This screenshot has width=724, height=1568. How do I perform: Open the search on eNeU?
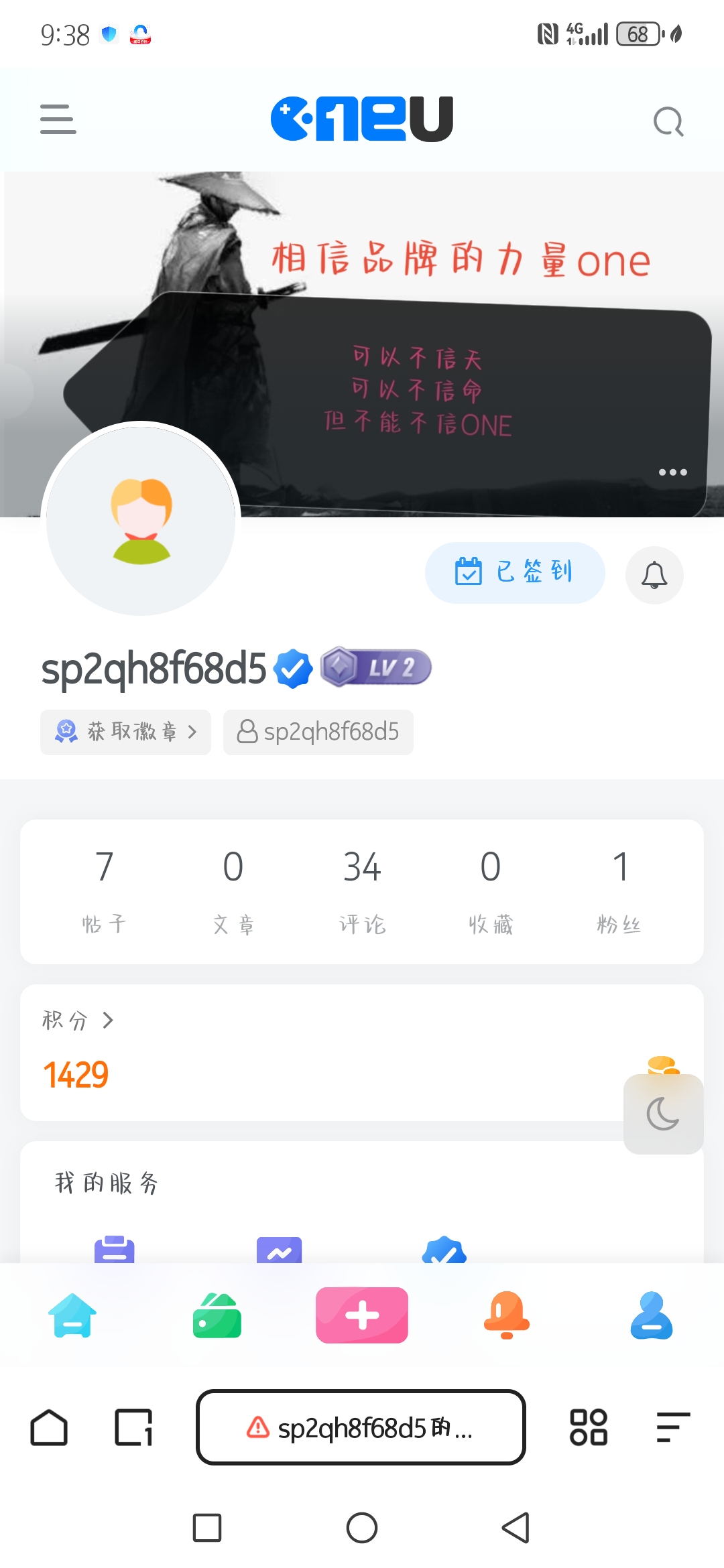pyautogui.click(x=668, y=120)
